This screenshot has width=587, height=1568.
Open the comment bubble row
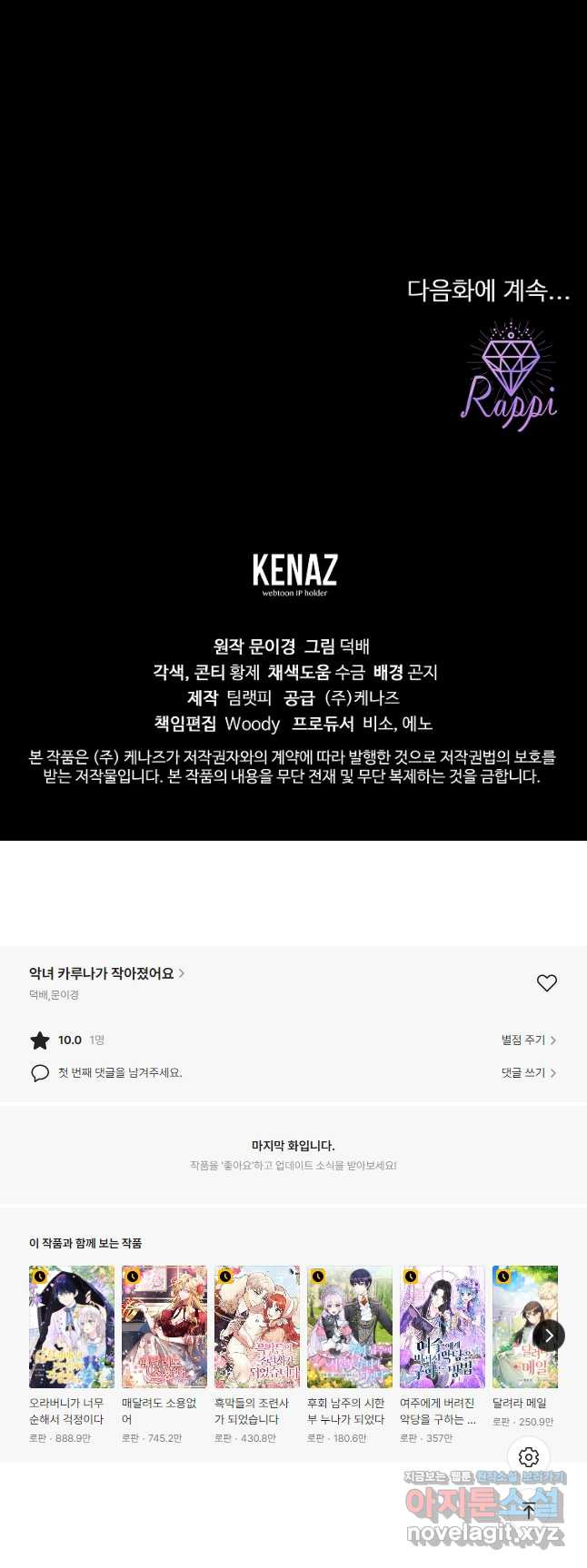[x=118, y=1073]
